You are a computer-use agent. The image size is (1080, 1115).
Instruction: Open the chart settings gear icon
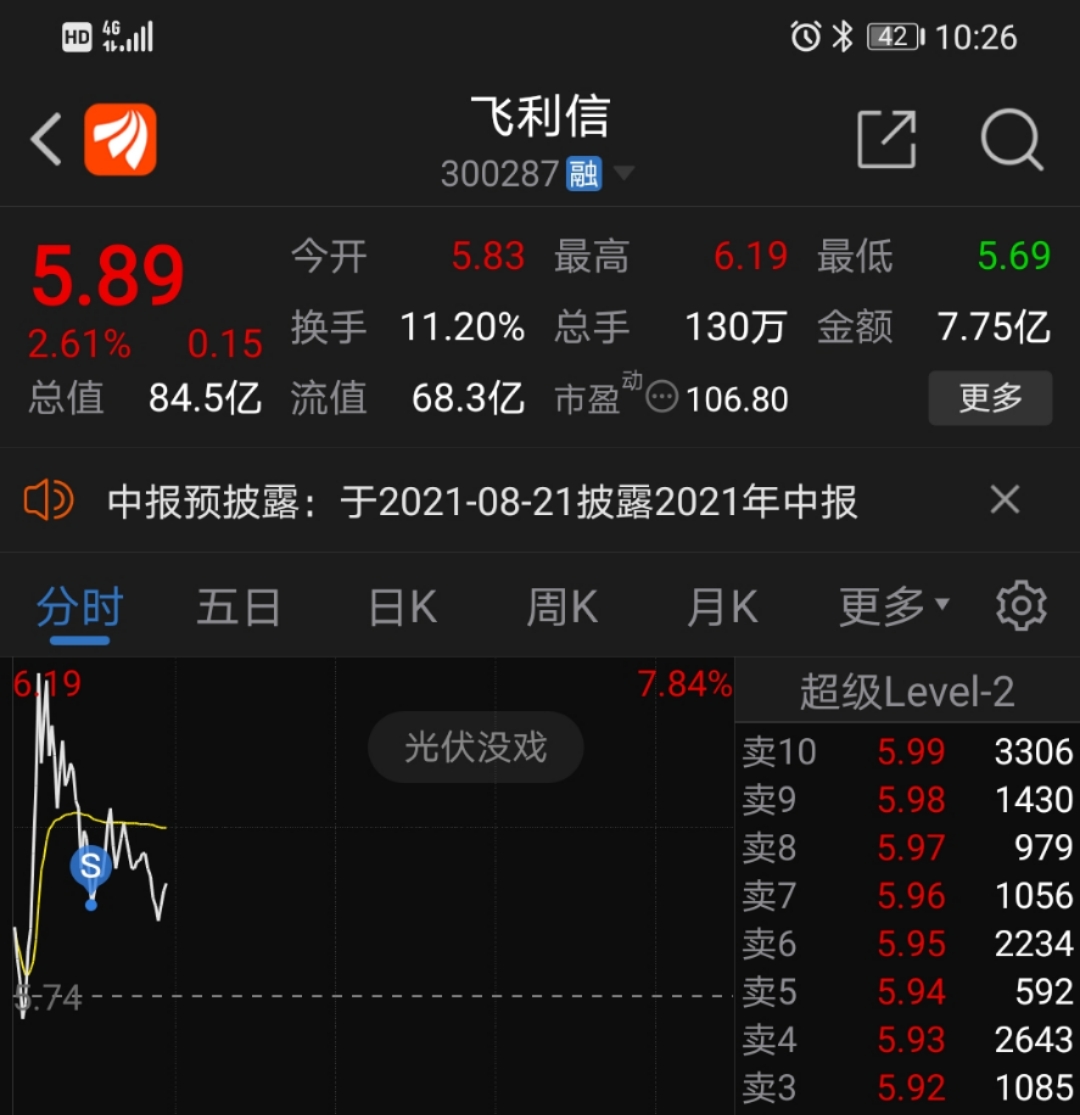point(1021,605)
